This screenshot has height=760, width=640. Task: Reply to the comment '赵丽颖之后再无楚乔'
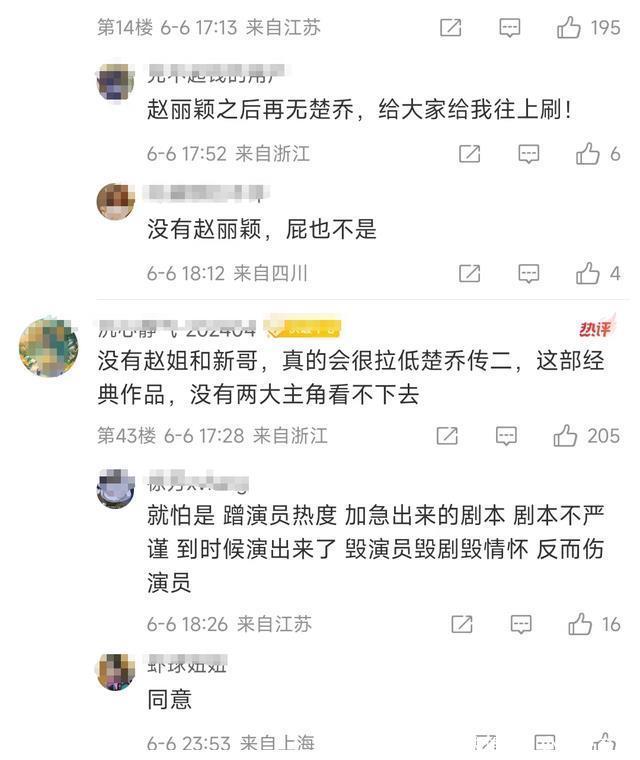click(x=529, y=154)
